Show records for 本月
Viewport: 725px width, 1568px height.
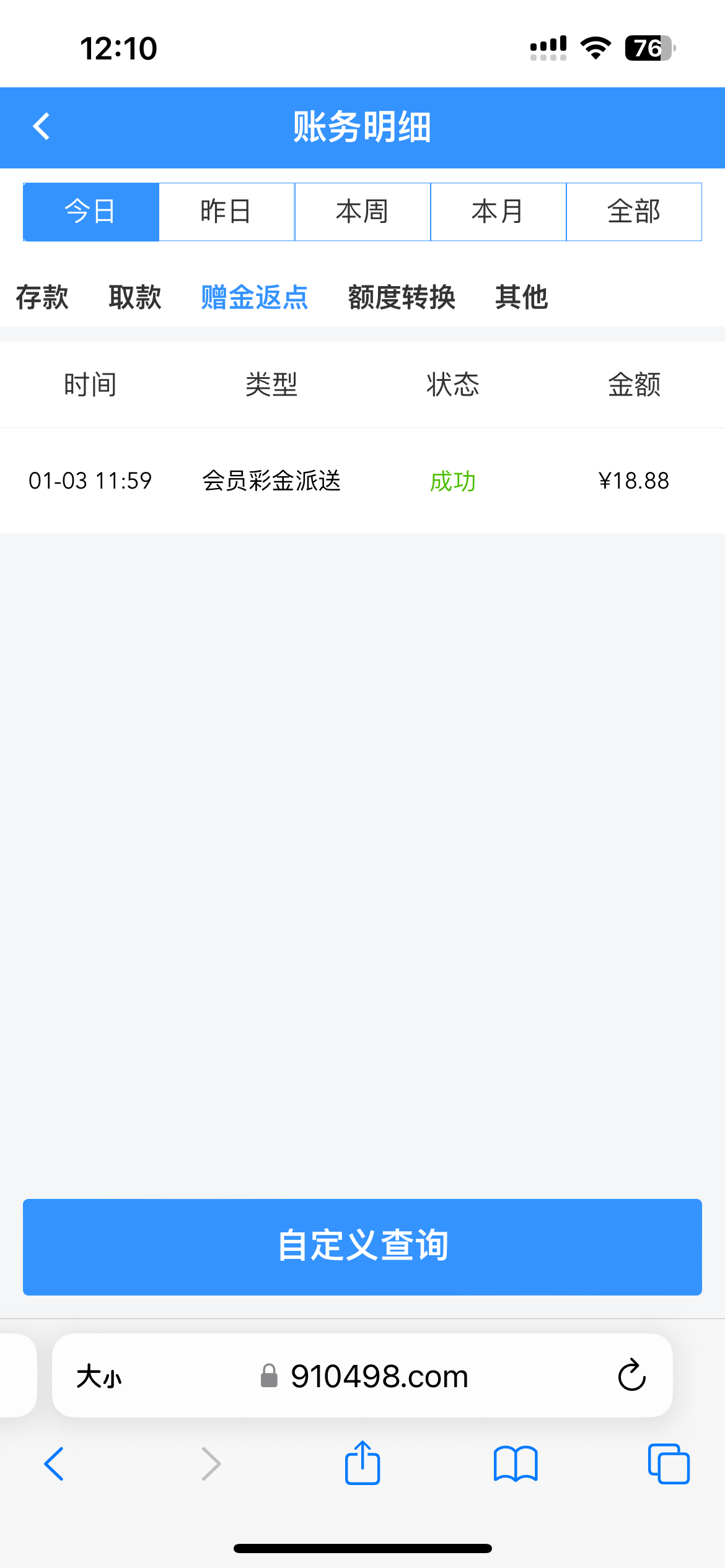point(498,212)
